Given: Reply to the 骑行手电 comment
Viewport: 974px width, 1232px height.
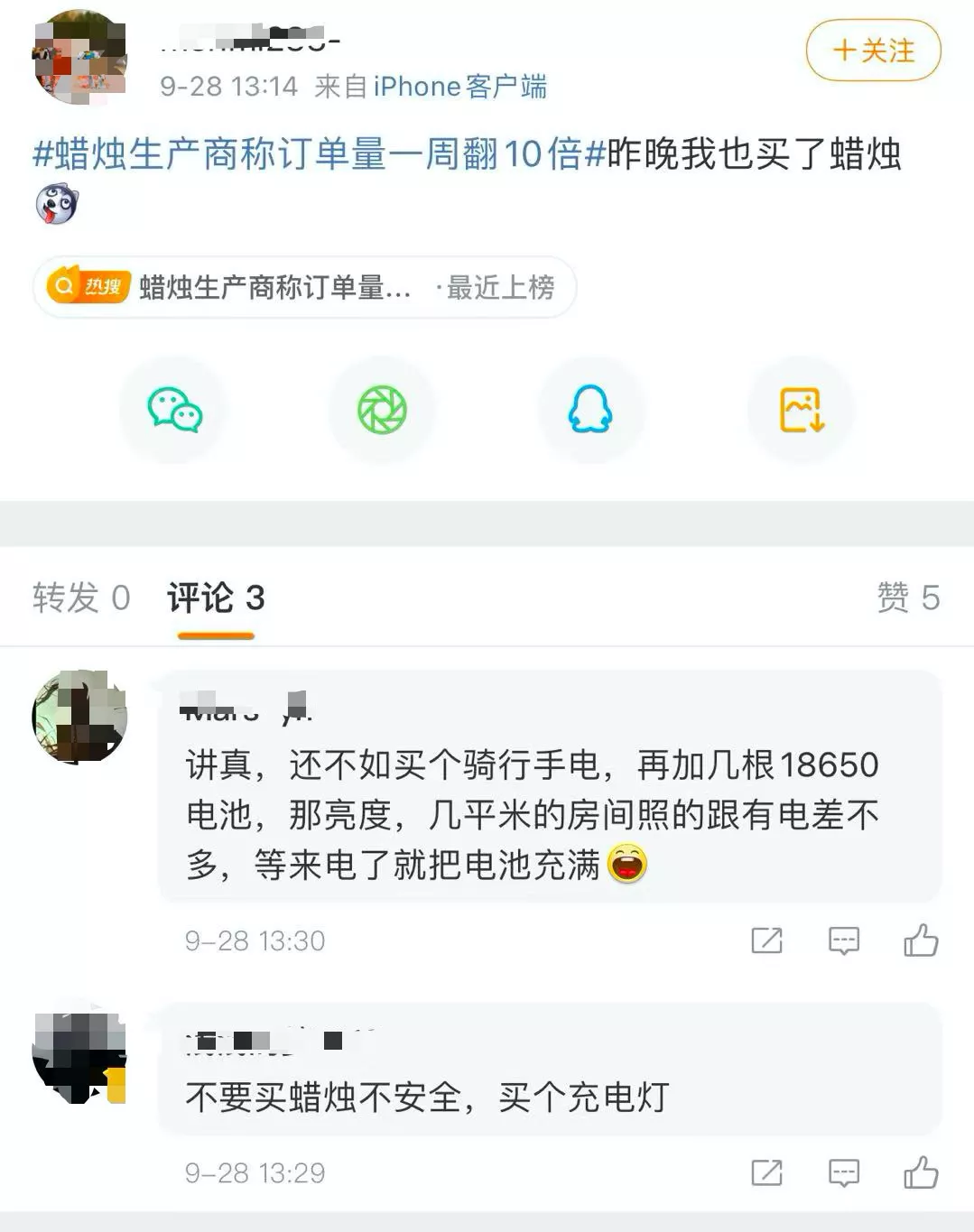Looking at the screenshot, I should click(843, 940).
